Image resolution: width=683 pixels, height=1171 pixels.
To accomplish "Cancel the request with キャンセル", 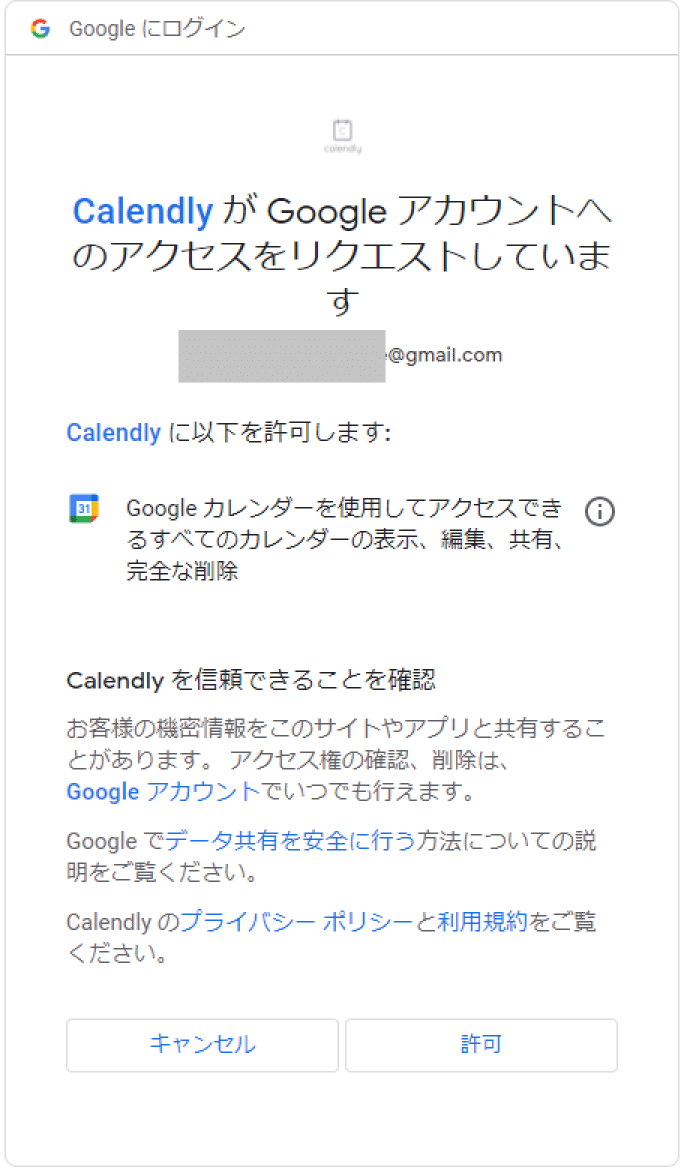I will coord(202,1045).
